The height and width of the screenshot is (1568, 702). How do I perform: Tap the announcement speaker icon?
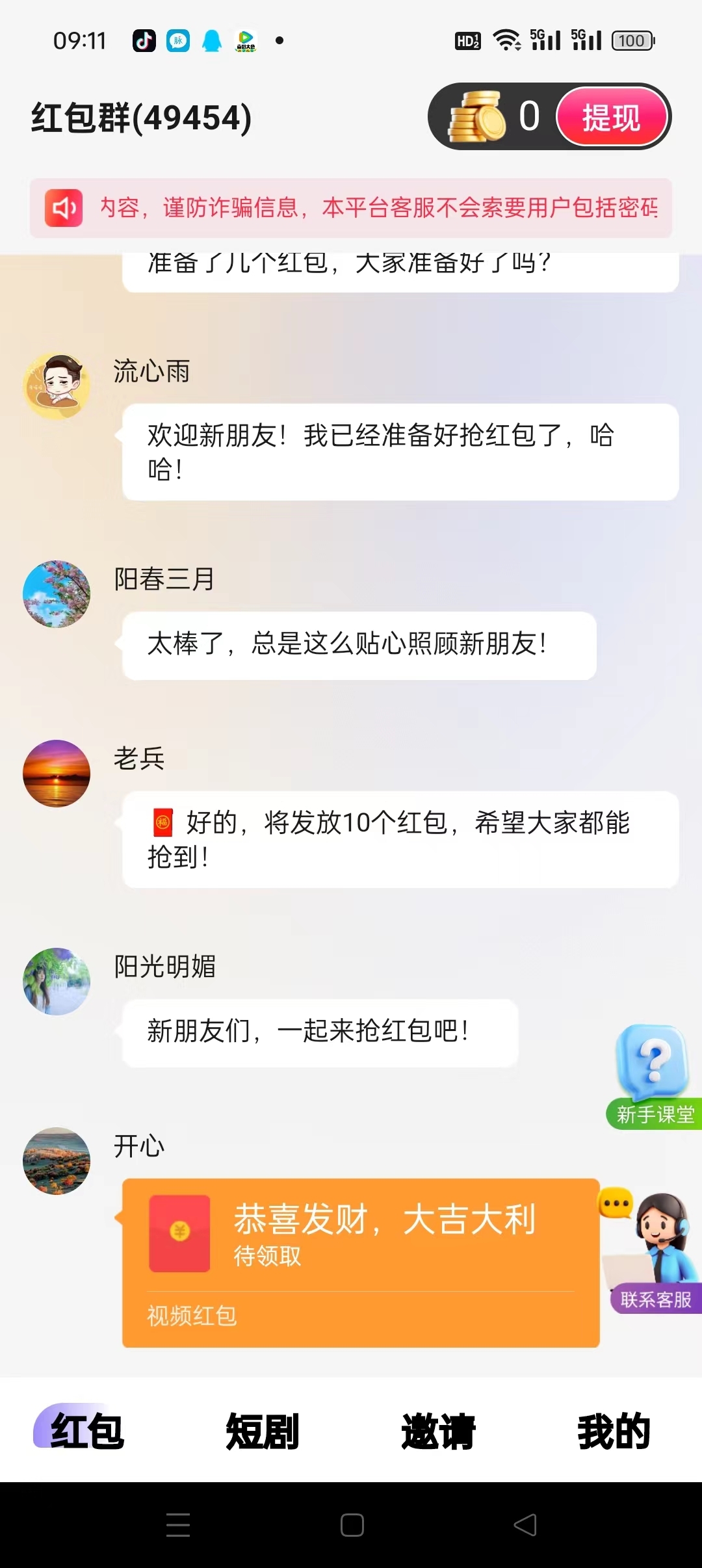(63, 207)
